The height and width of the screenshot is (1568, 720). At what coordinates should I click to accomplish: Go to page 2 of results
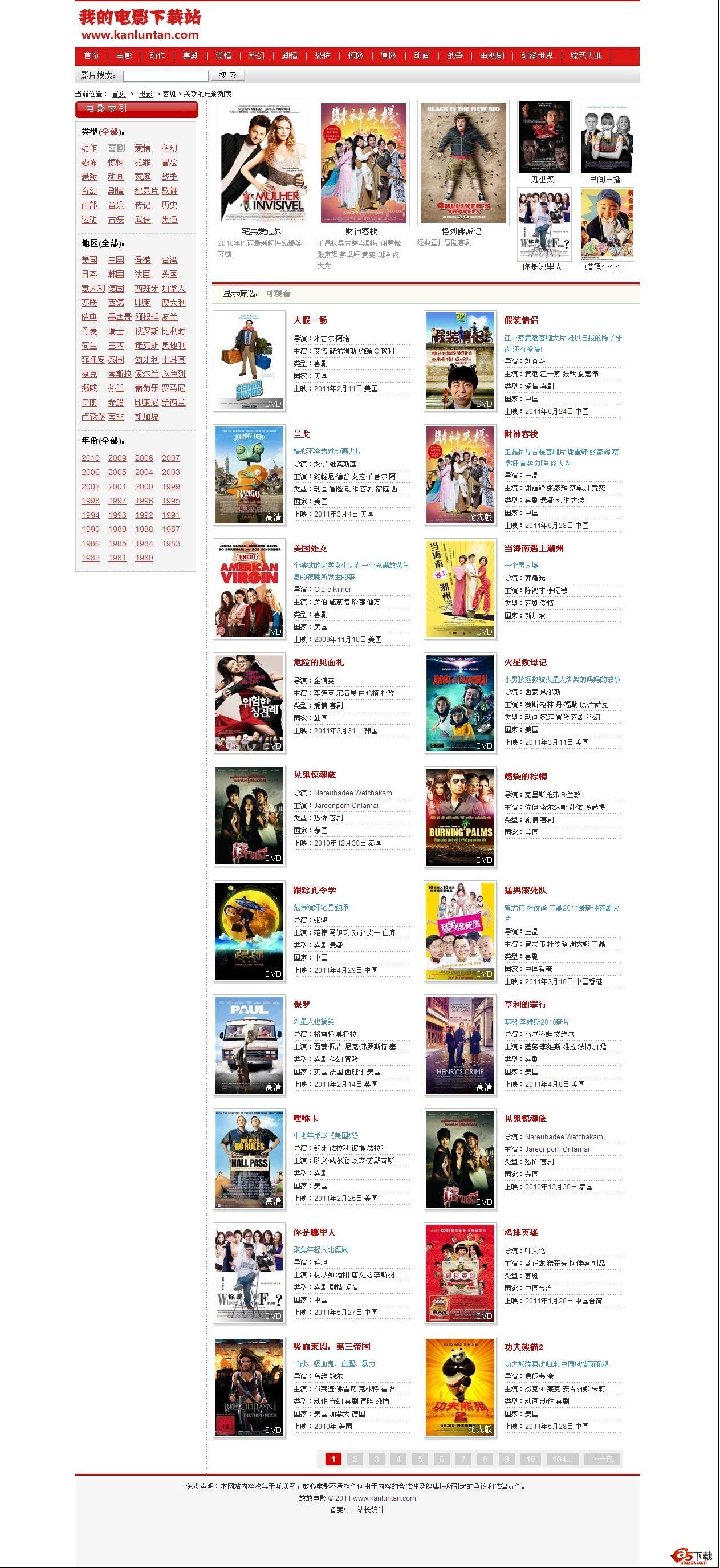355,1459
